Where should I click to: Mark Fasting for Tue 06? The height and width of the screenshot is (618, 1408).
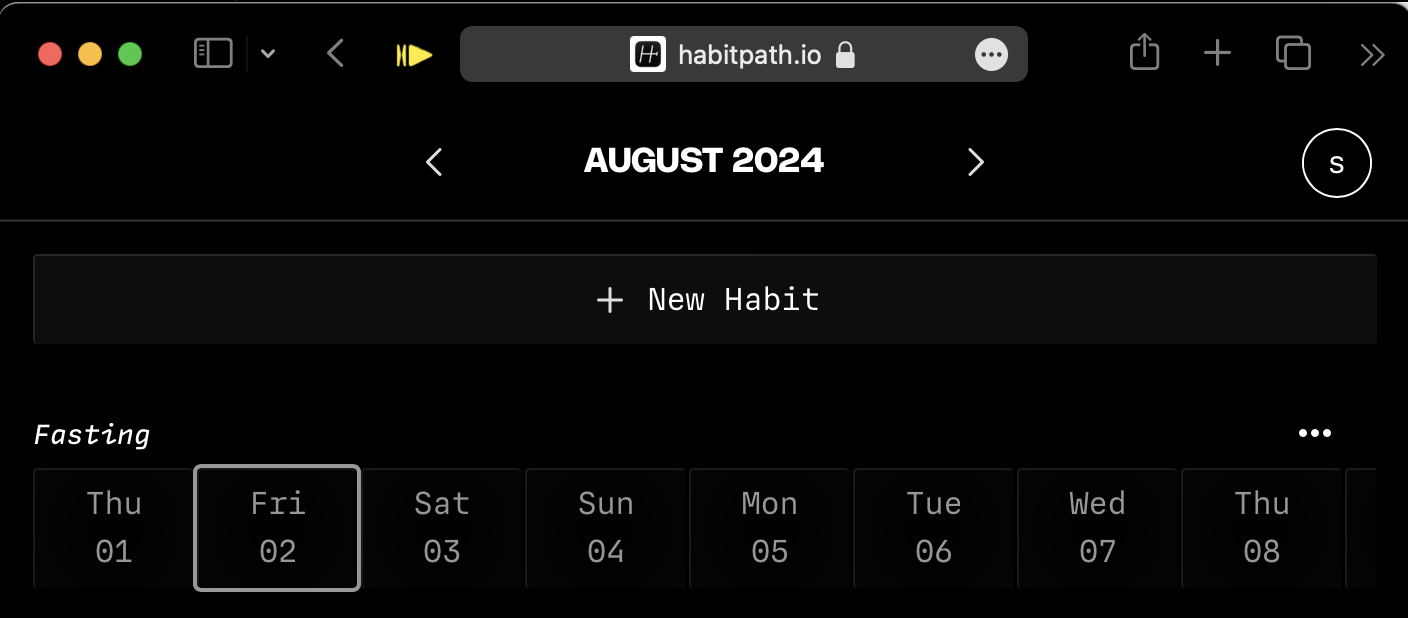933,527
